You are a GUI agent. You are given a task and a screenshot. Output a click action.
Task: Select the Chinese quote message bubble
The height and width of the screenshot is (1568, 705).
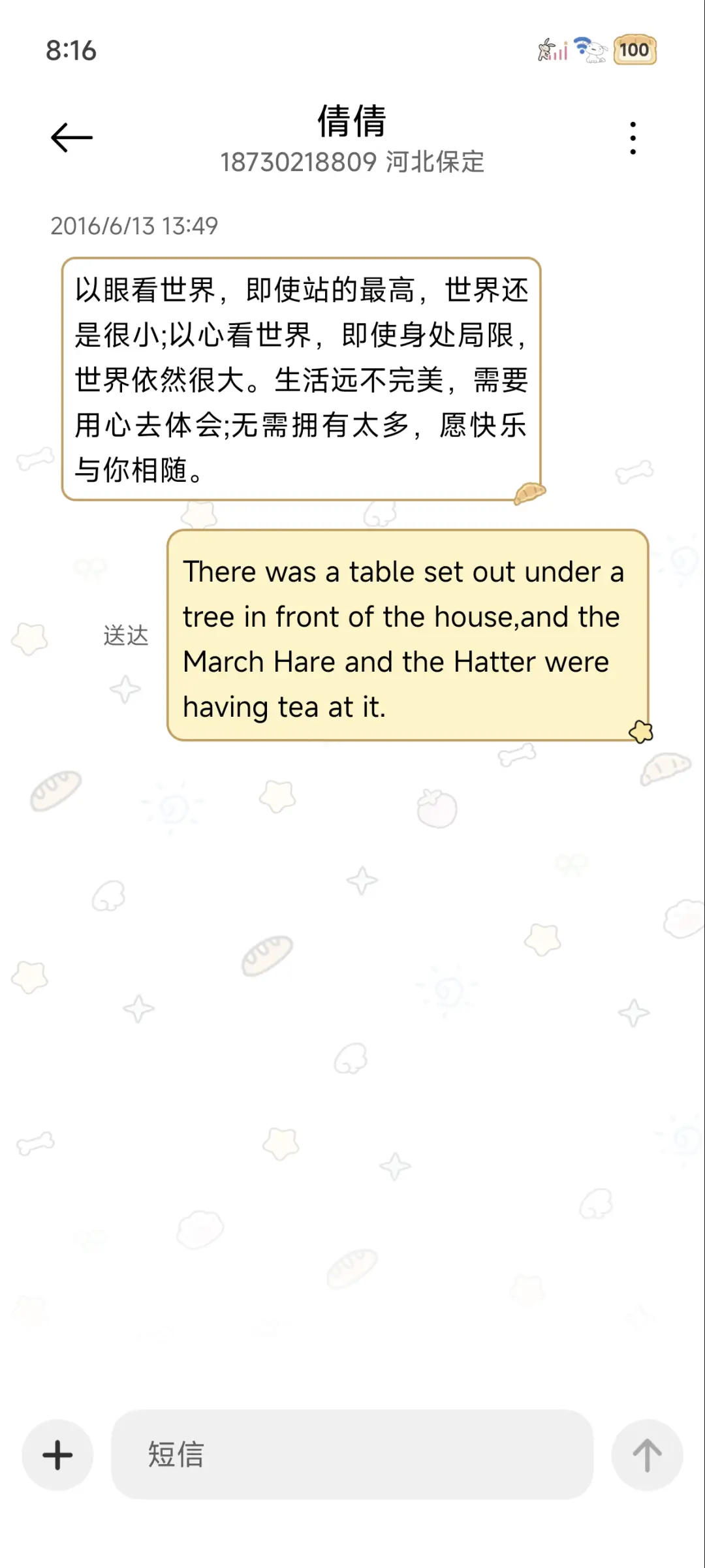pyautogui.click(x=302, y=379)
